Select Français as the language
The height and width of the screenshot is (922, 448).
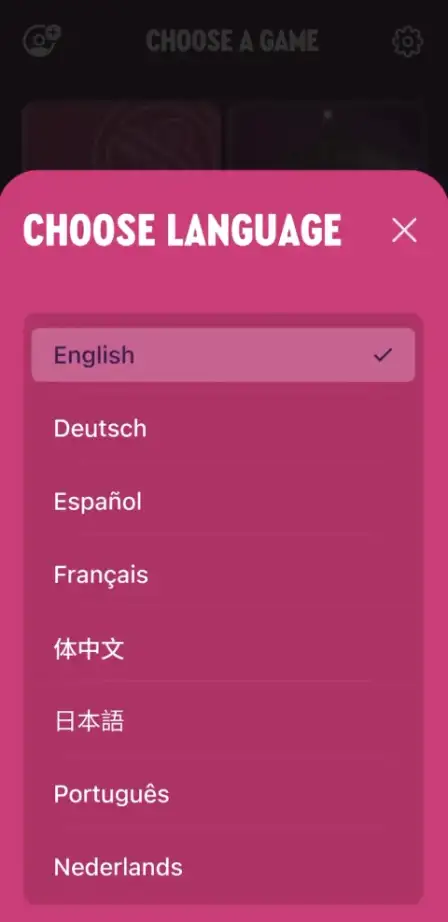(x=223, y=574)
